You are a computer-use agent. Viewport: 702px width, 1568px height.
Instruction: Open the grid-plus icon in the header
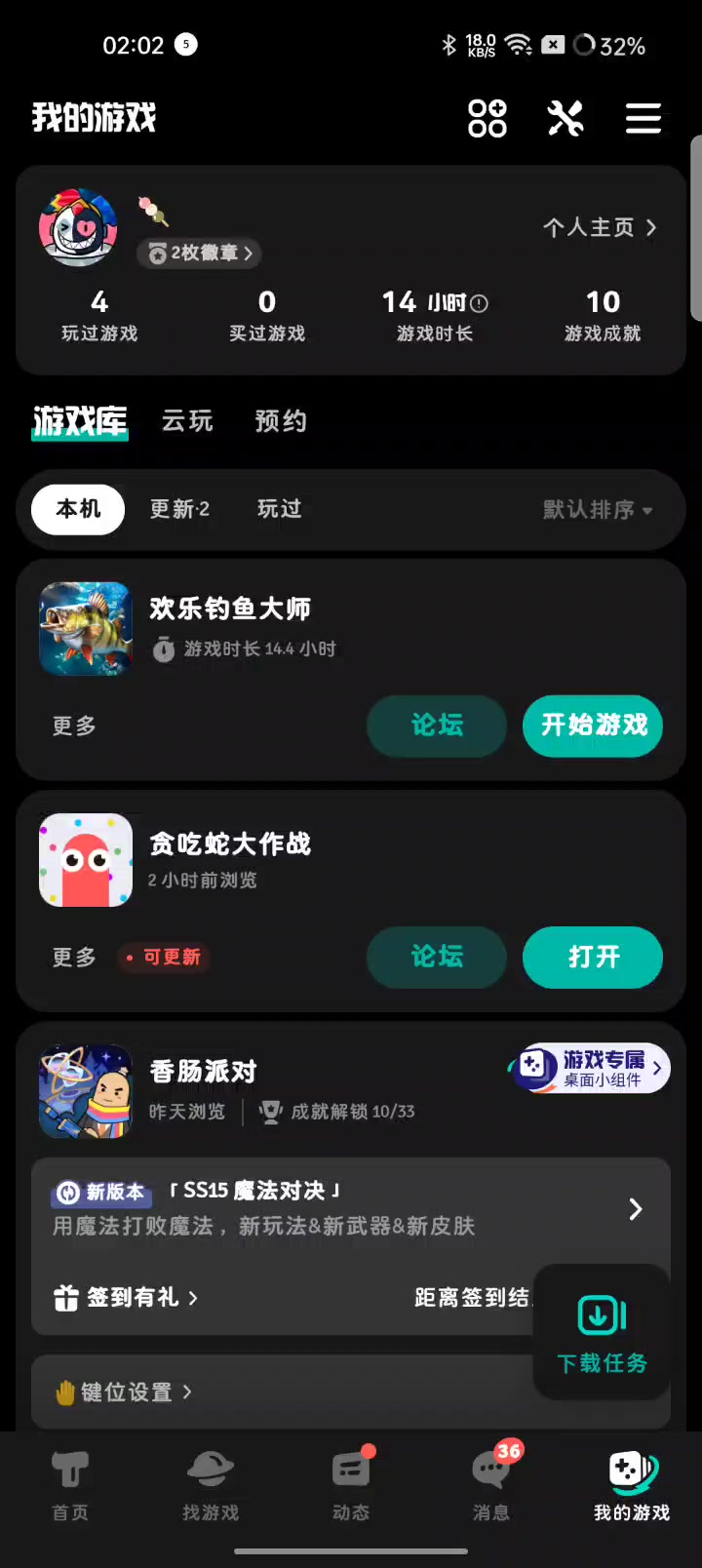click(487, 119)
